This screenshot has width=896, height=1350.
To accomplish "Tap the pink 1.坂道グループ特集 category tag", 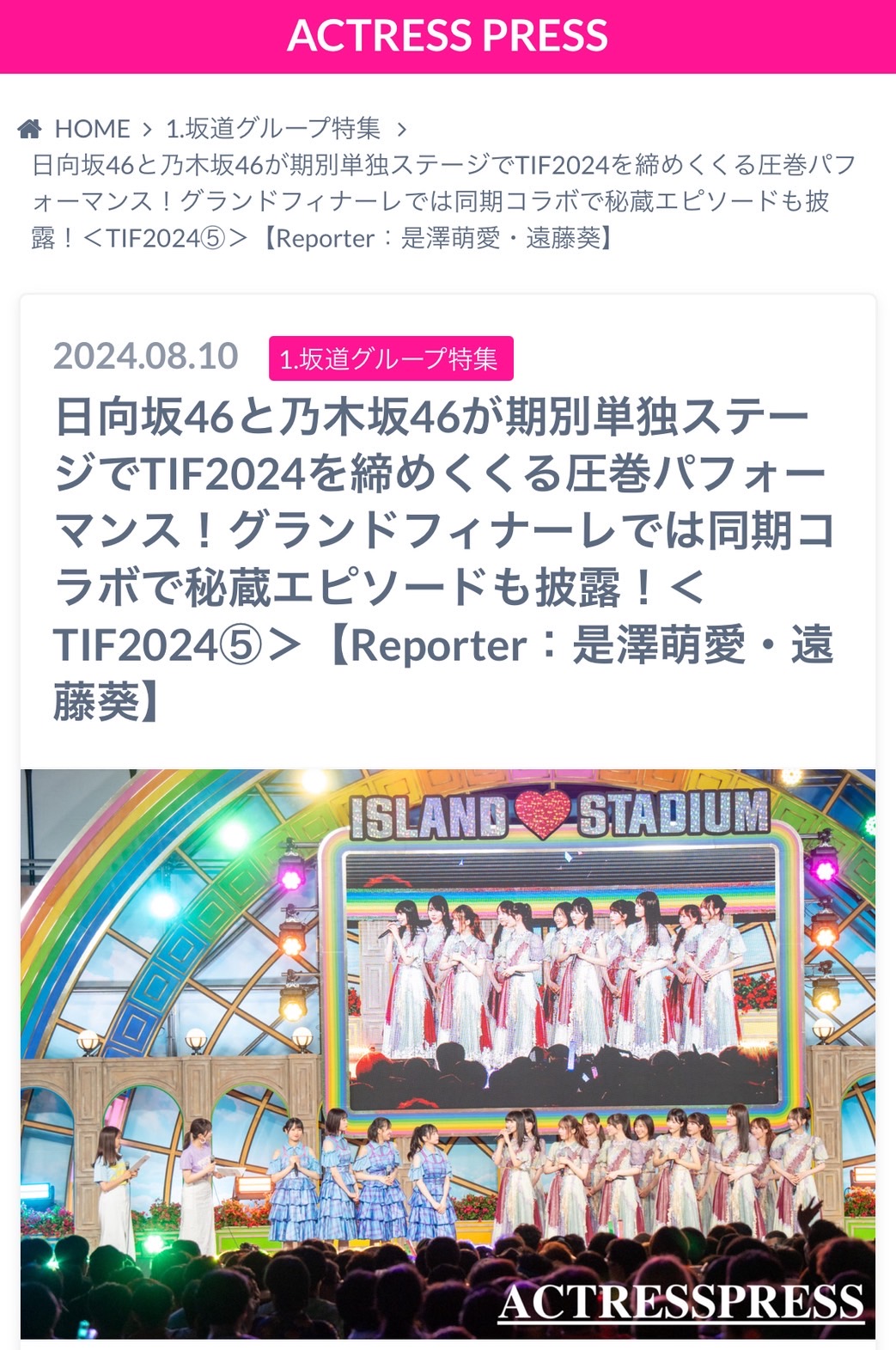I will pyautogui.click(x=390, y=358).
